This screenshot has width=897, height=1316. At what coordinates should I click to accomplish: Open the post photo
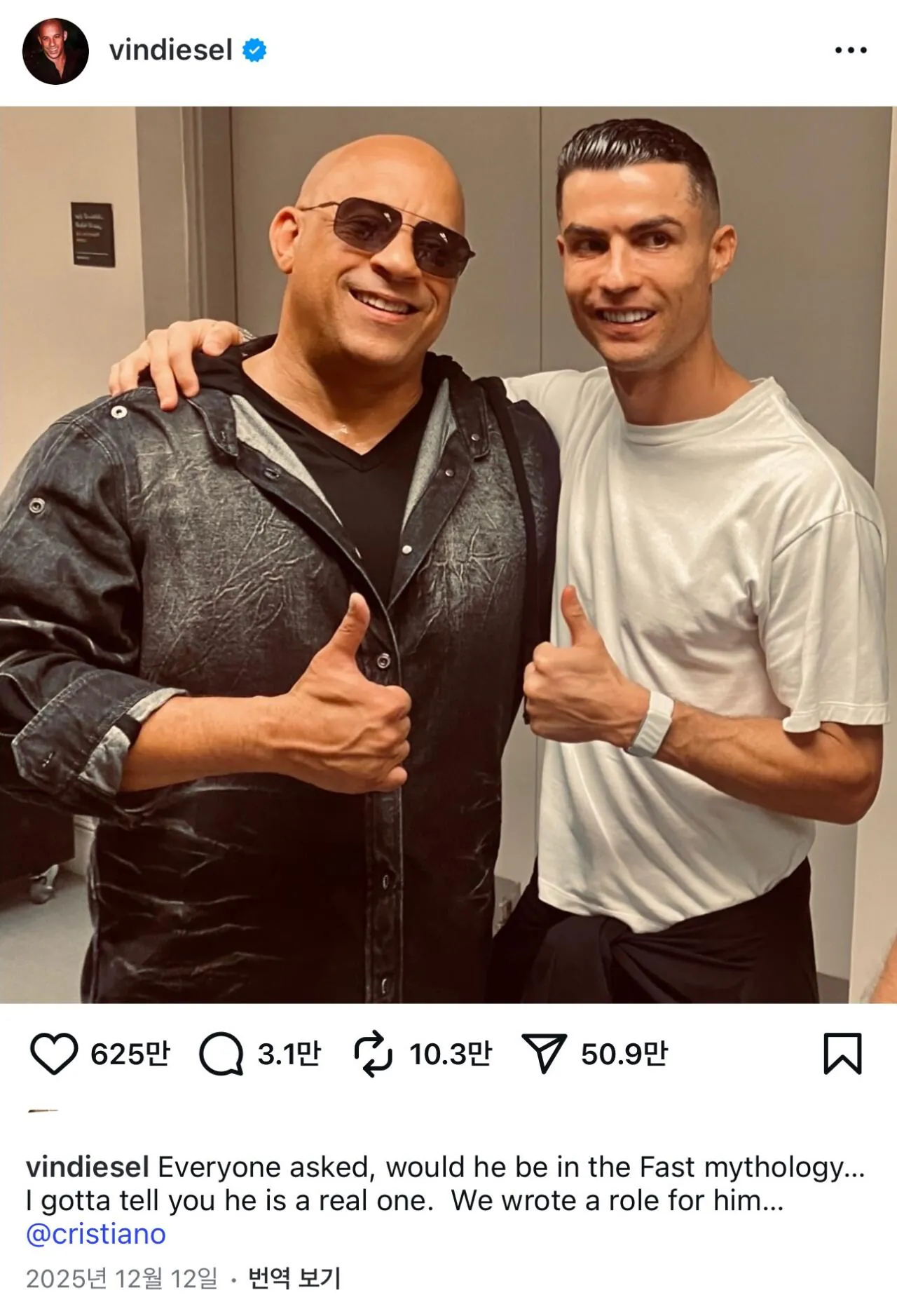pos(448,554)
